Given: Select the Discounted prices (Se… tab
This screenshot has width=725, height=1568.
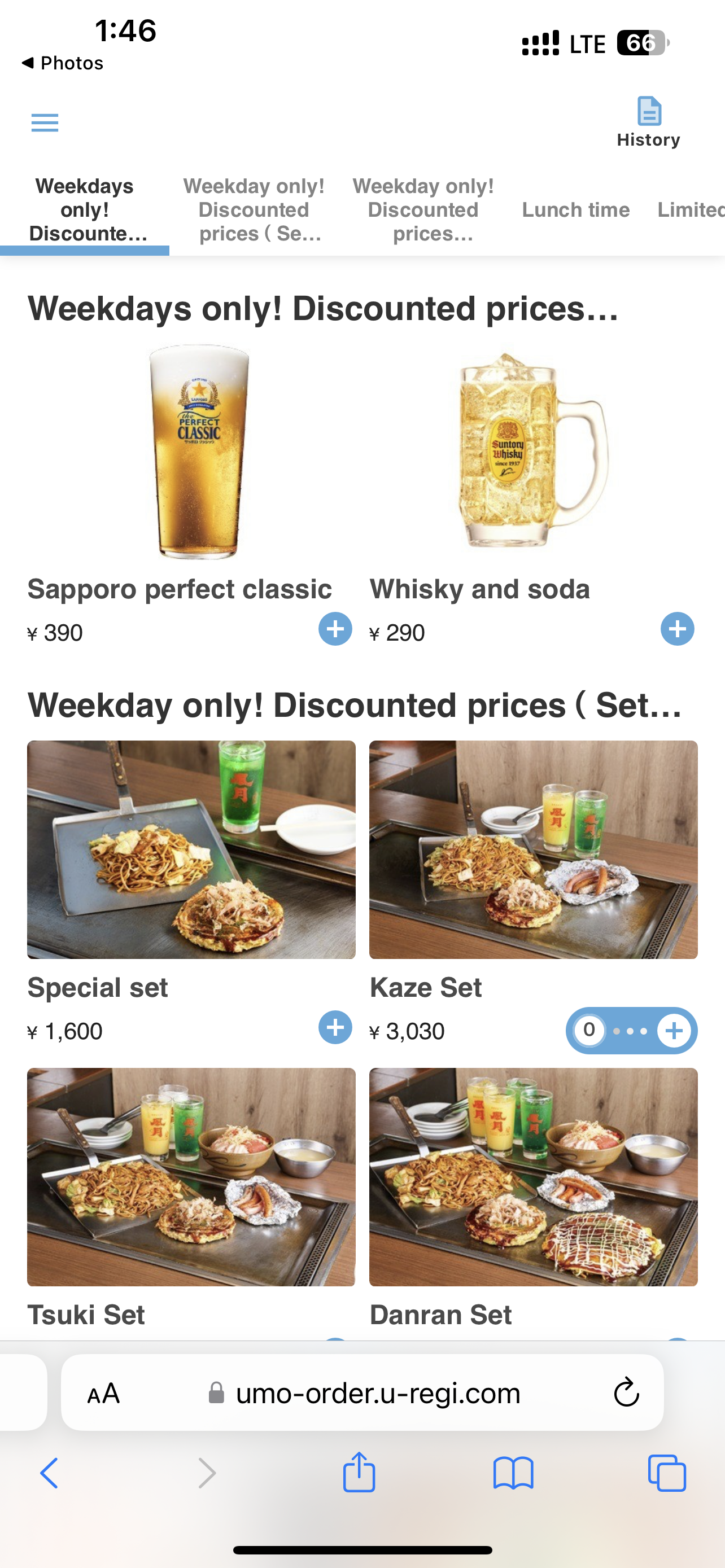Looking at the screenshot, I should (x=253, y=209).
